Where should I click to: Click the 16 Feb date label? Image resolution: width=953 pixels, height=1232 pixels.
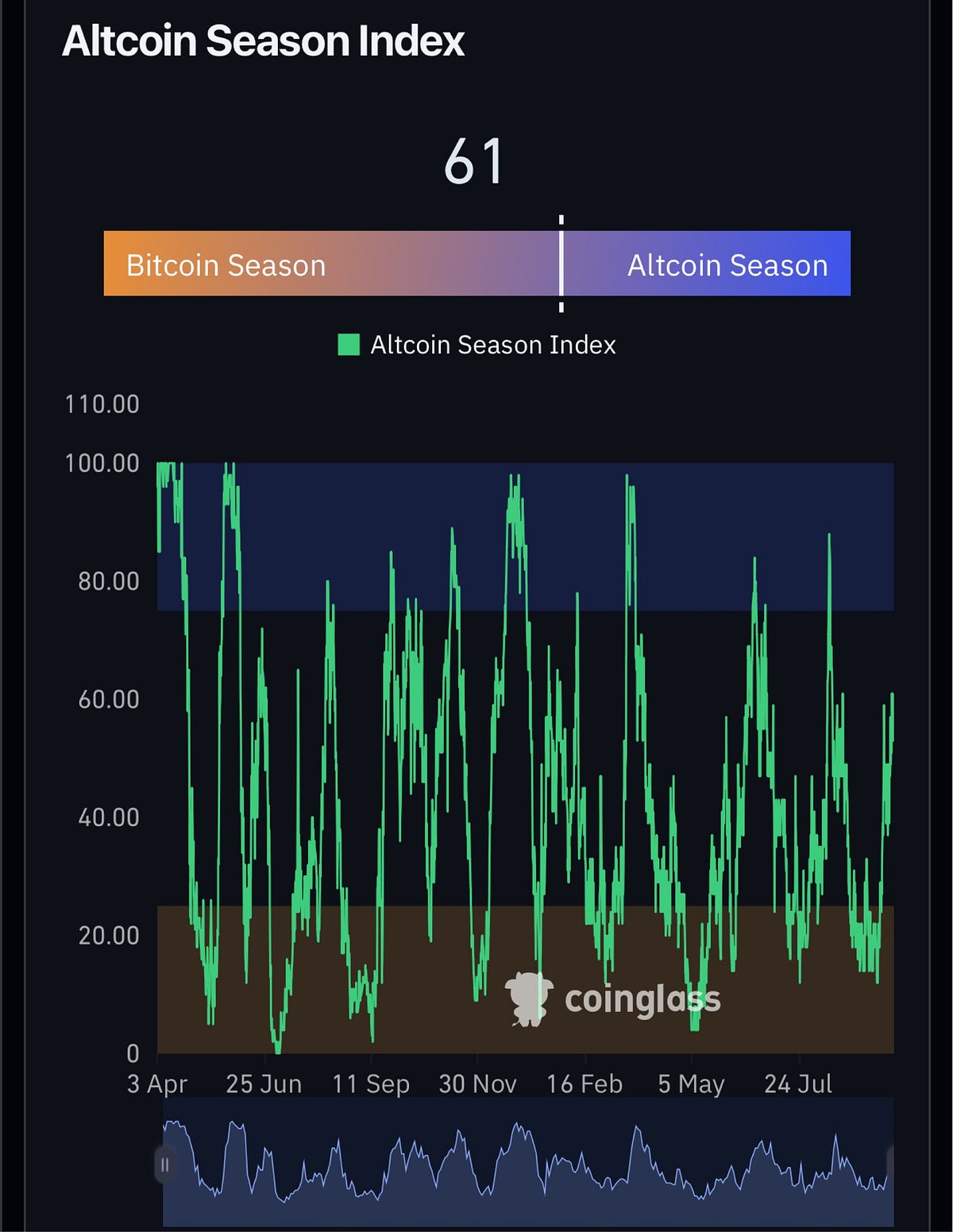(x=586, y=1083)
